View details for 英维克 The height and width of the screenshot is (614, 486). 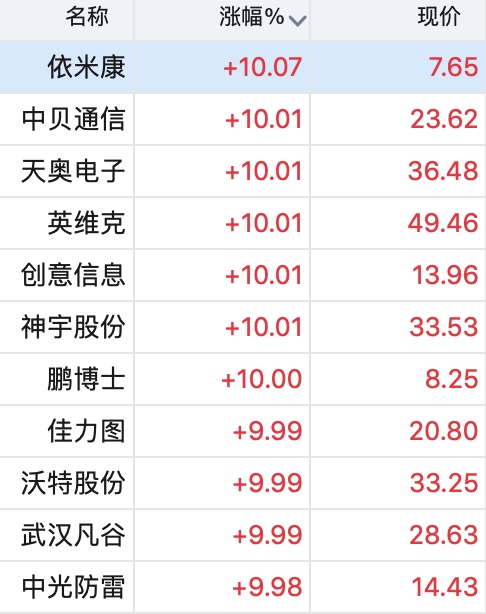[243, 223]
